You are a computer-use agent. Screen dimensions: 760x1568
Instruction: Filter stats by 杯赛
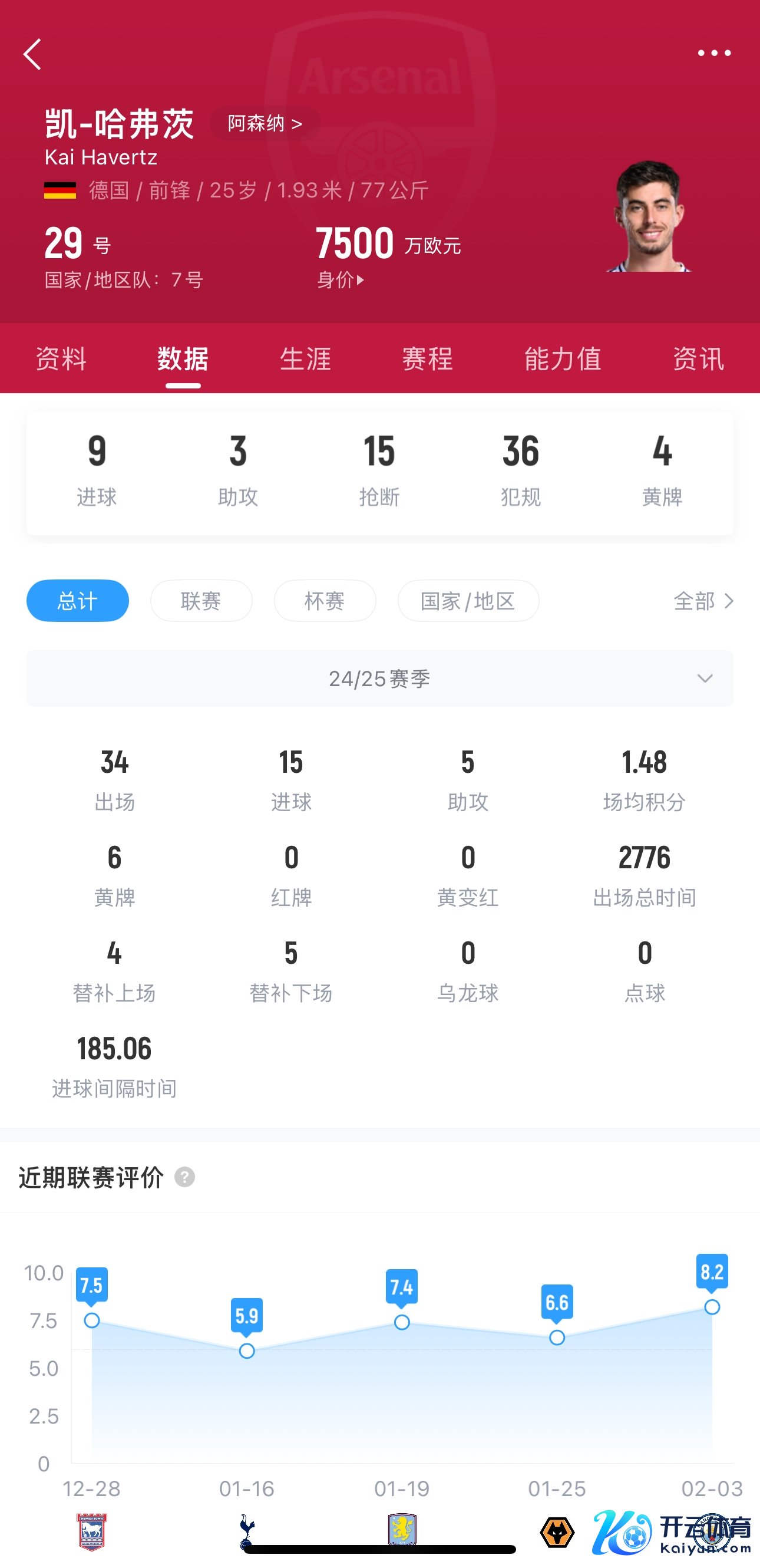click(x=325, y=601)
